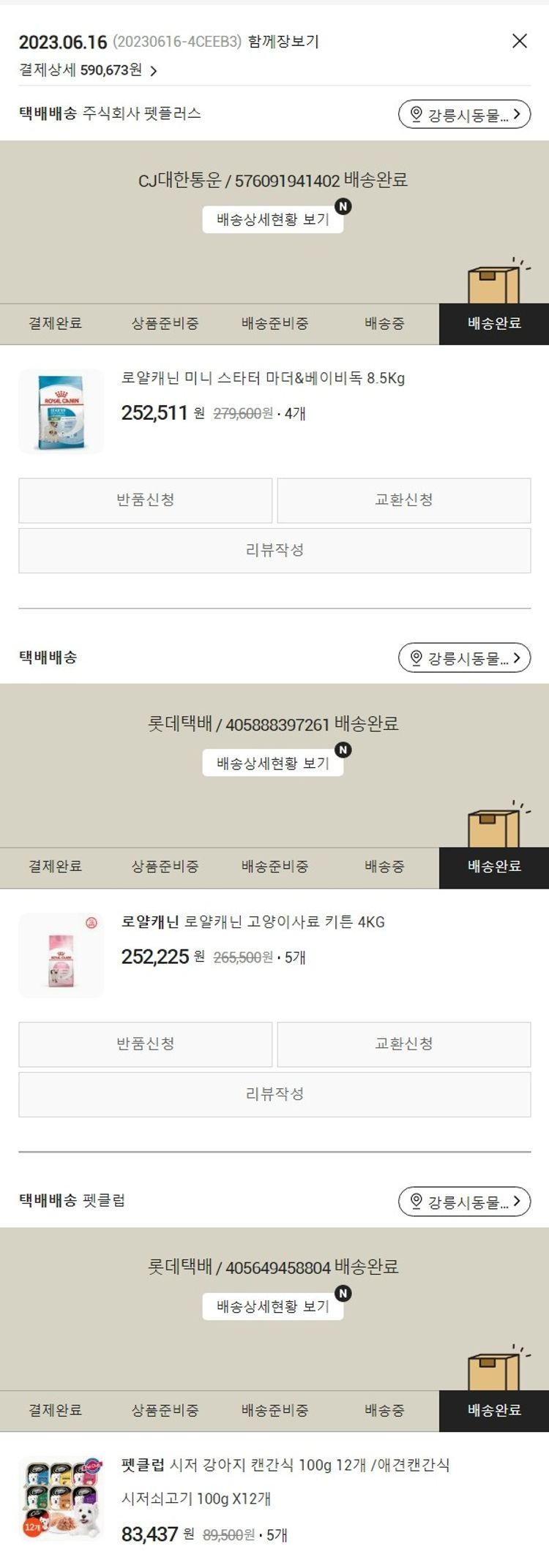Request 반품신청 for 미니 스타터 8.5Kg

point(145,500)
